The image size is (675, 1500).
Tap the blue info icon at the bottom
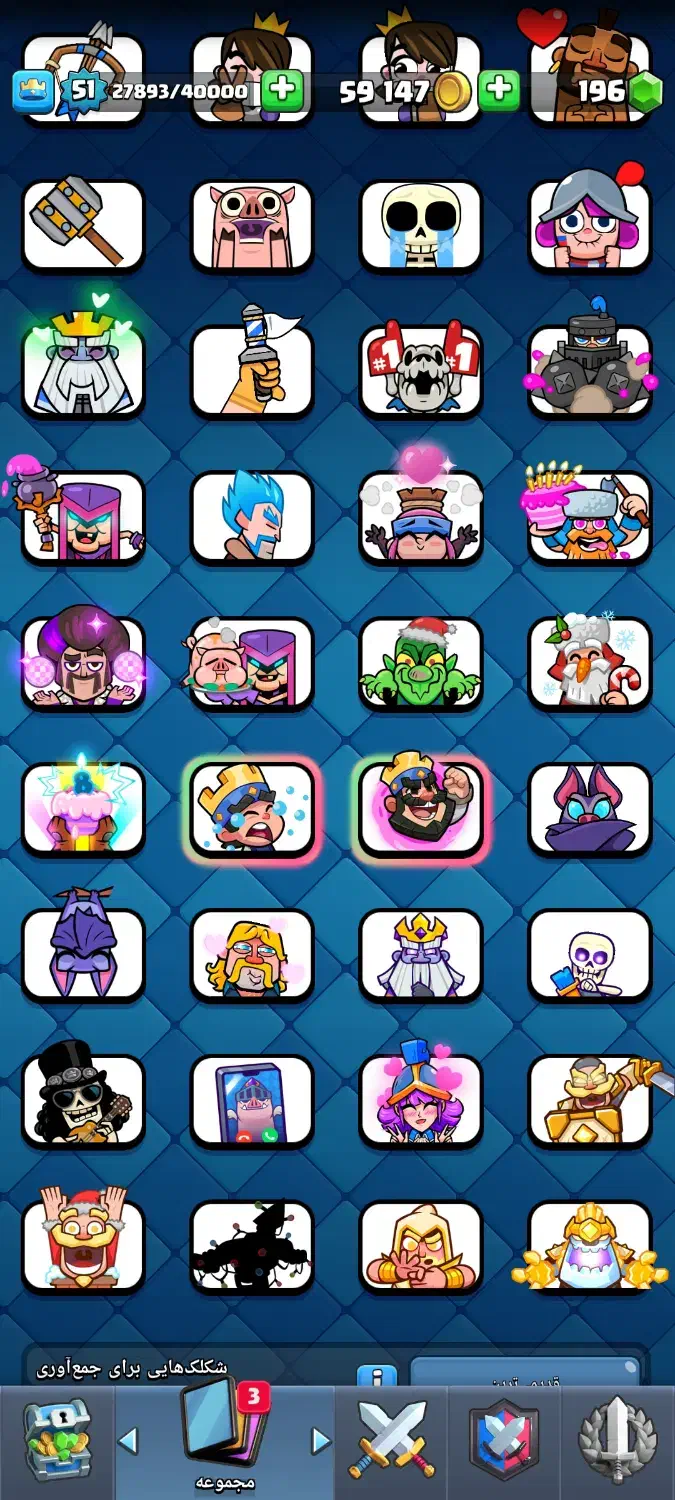click(x=376, y=1379)
